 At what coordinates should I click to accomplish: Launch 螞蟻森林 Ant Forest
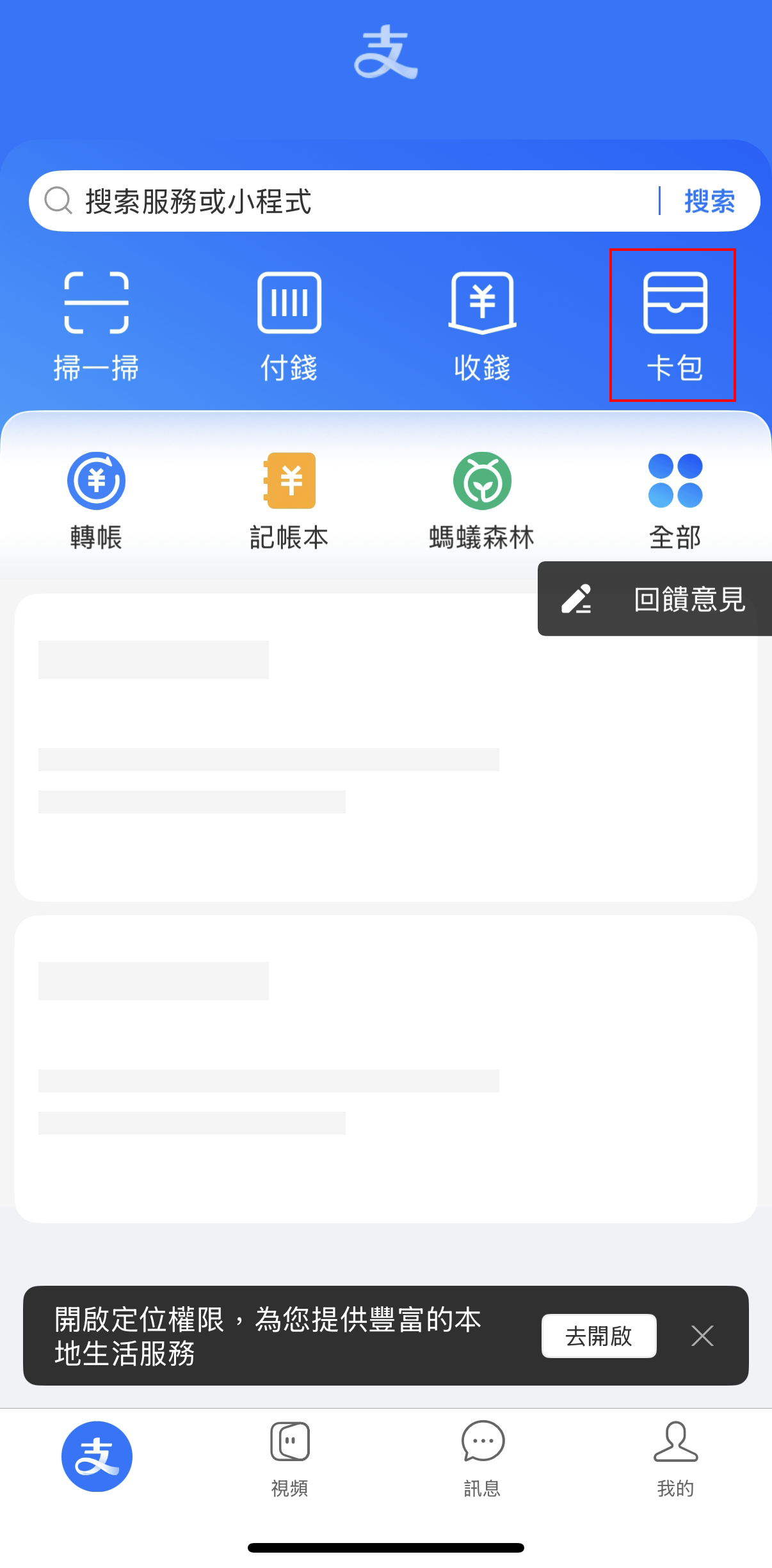coord(482,500)
